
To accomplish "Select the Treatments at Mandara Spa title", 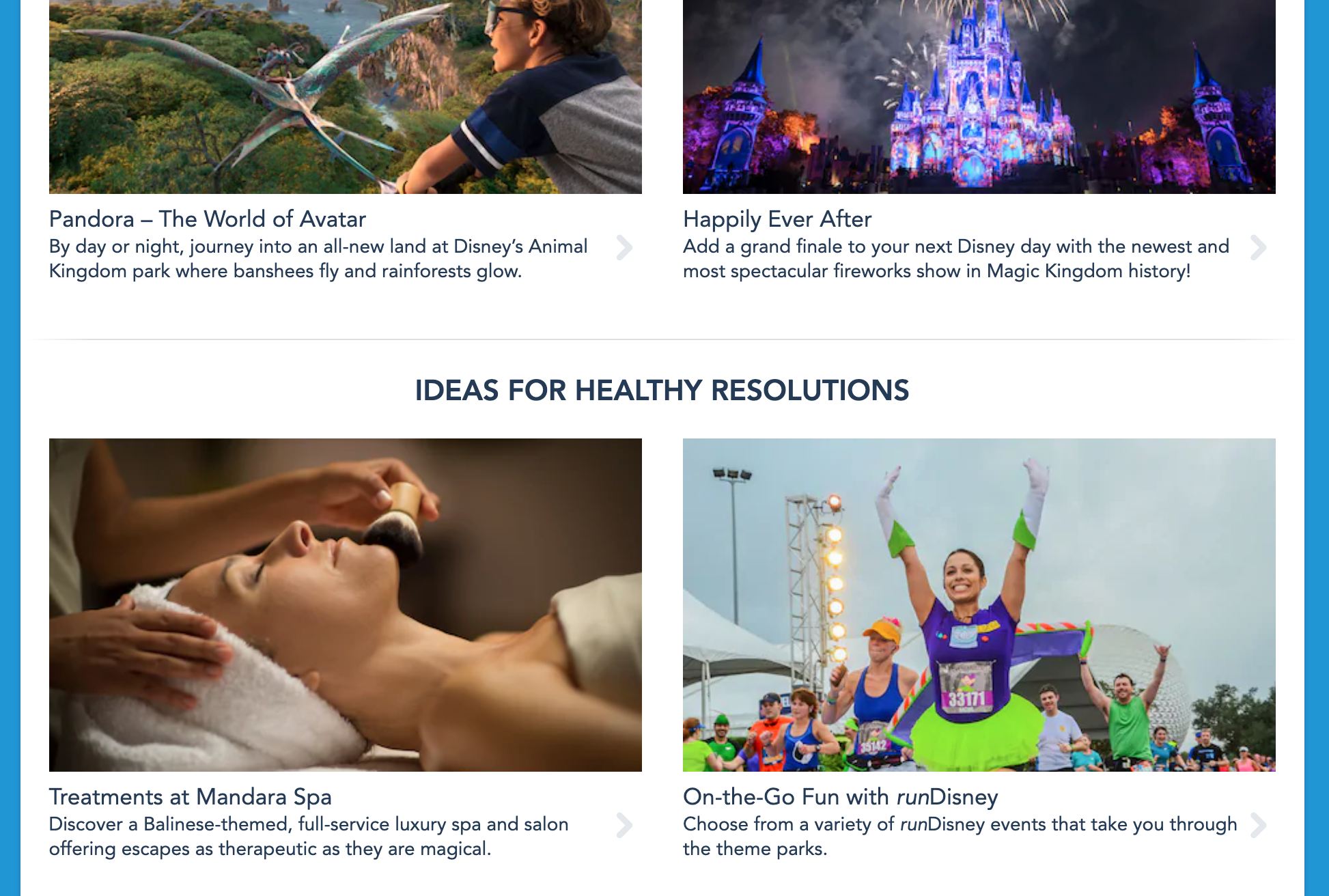I will coord(191,797).
